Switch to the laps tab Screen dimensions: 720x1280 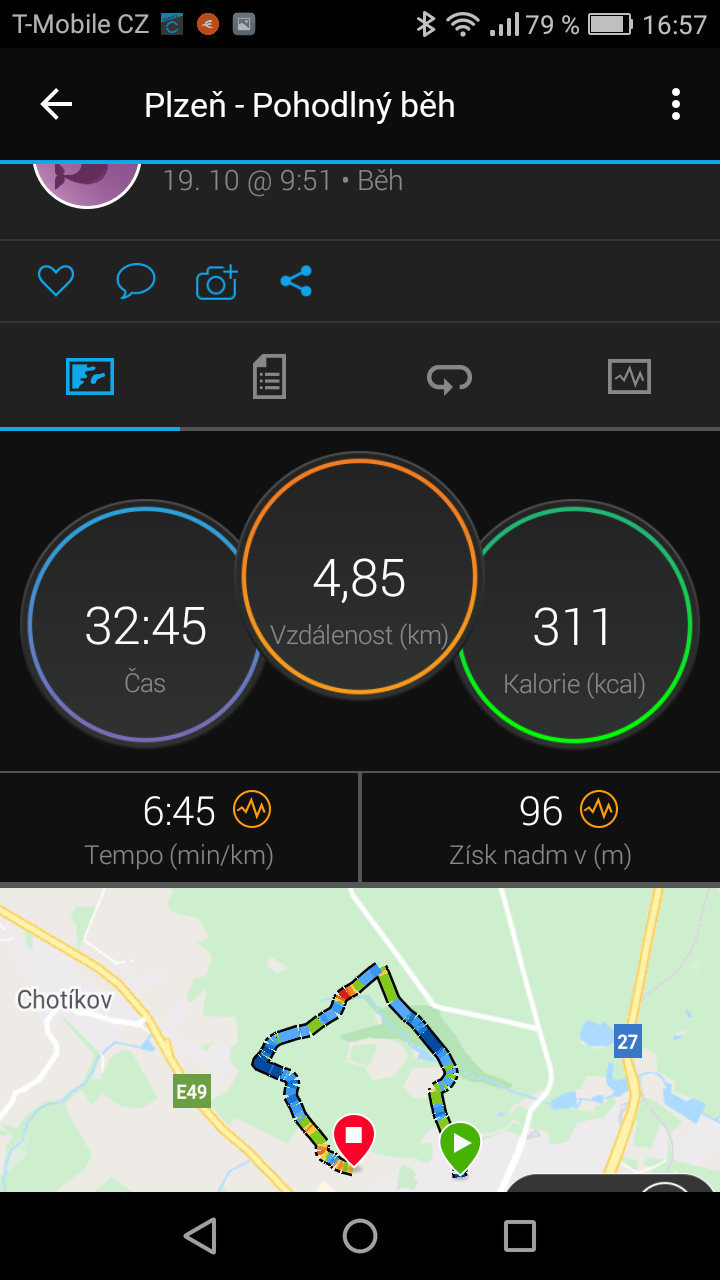449,377
